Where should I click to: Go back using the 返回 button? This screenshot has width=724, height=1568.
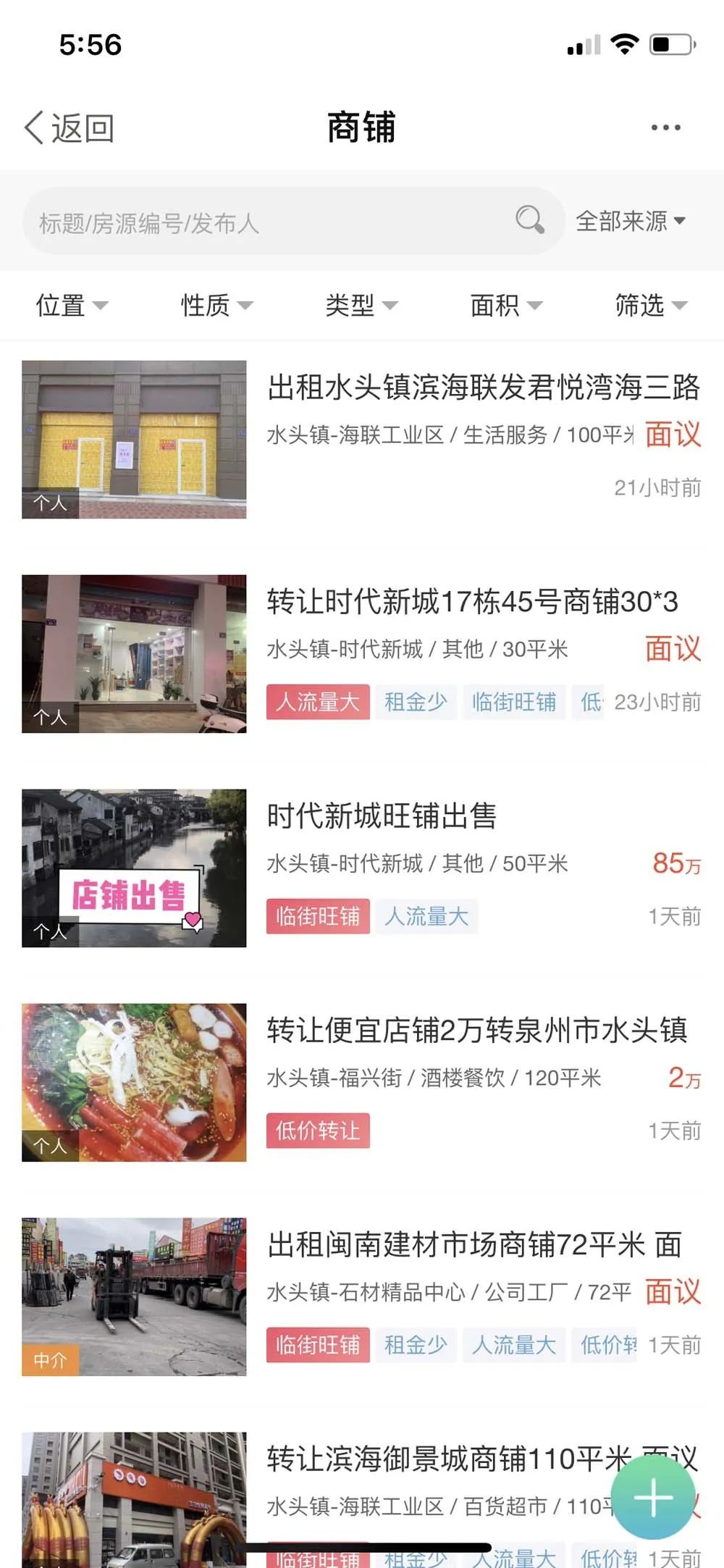click(x=70, y=128)
